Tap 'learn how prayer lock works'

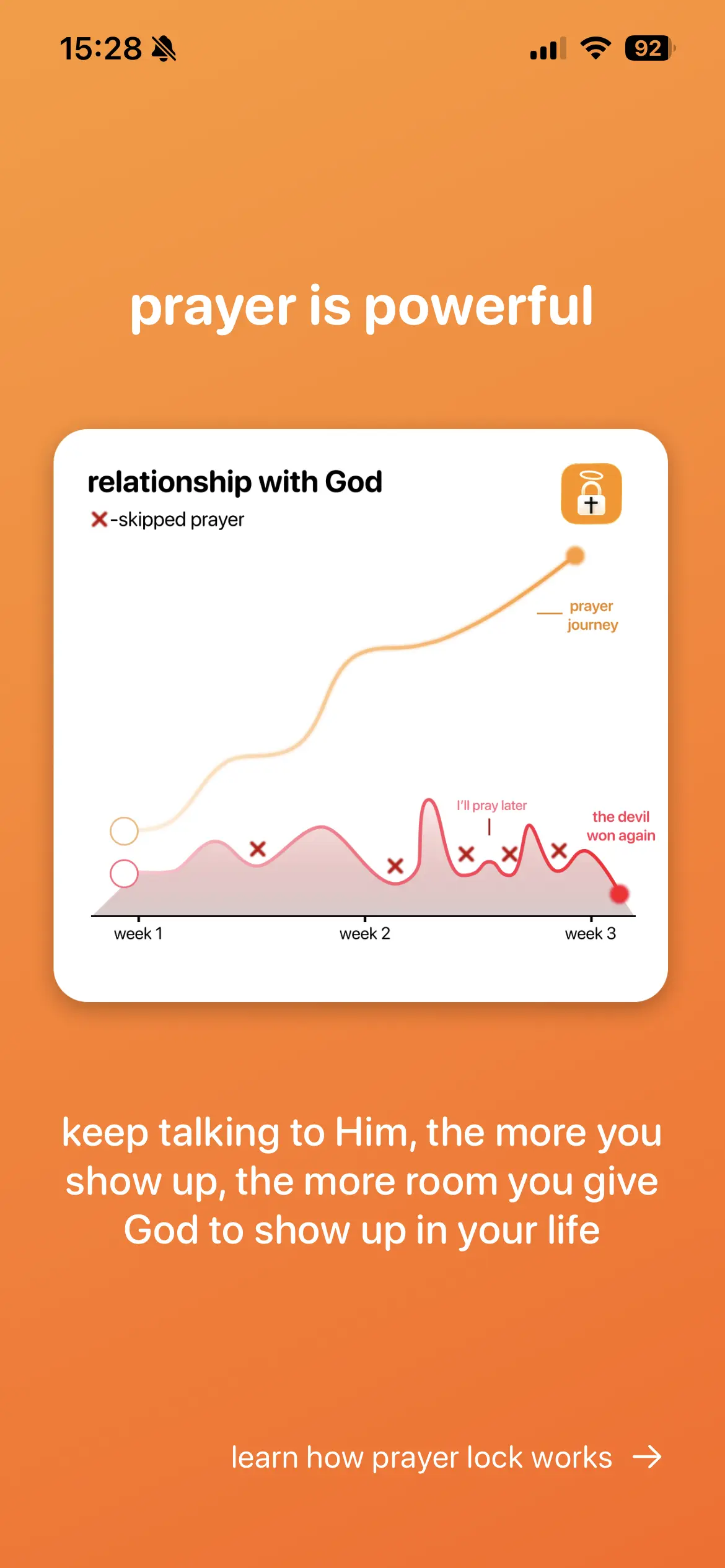[446, 1457]
